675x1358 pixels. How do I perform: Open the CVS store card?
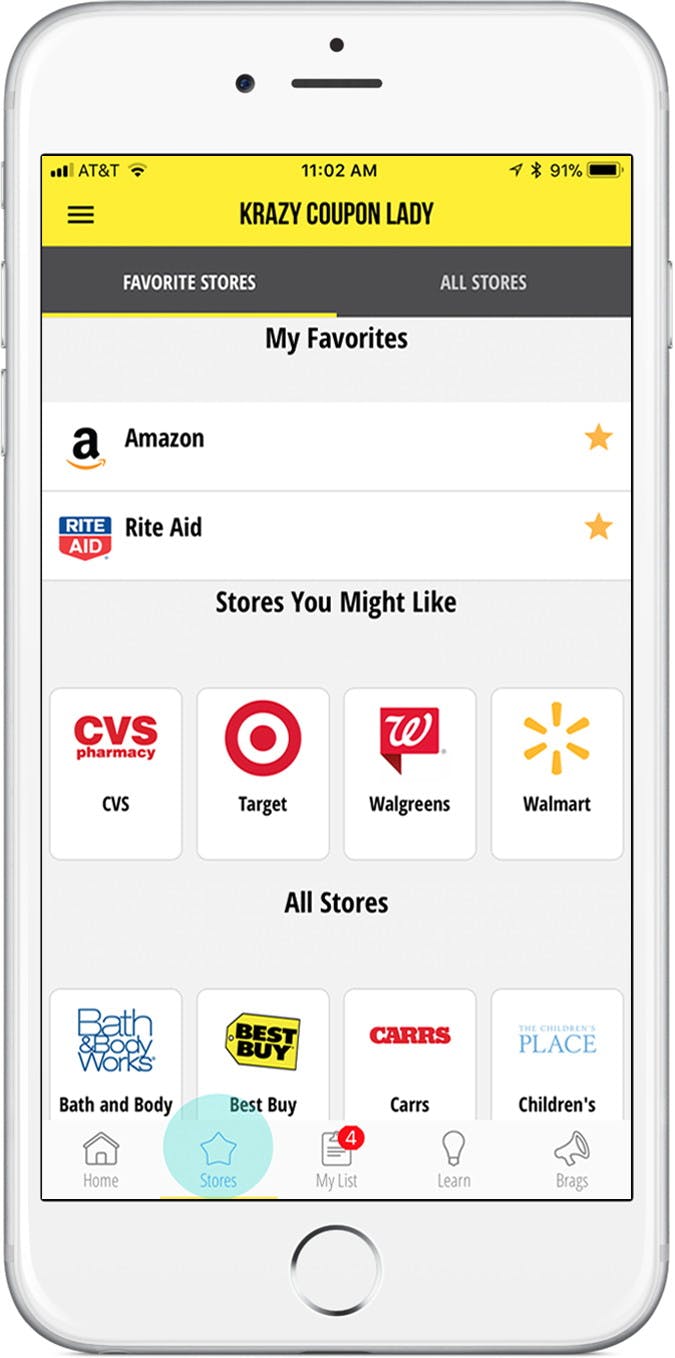(116, 774)
